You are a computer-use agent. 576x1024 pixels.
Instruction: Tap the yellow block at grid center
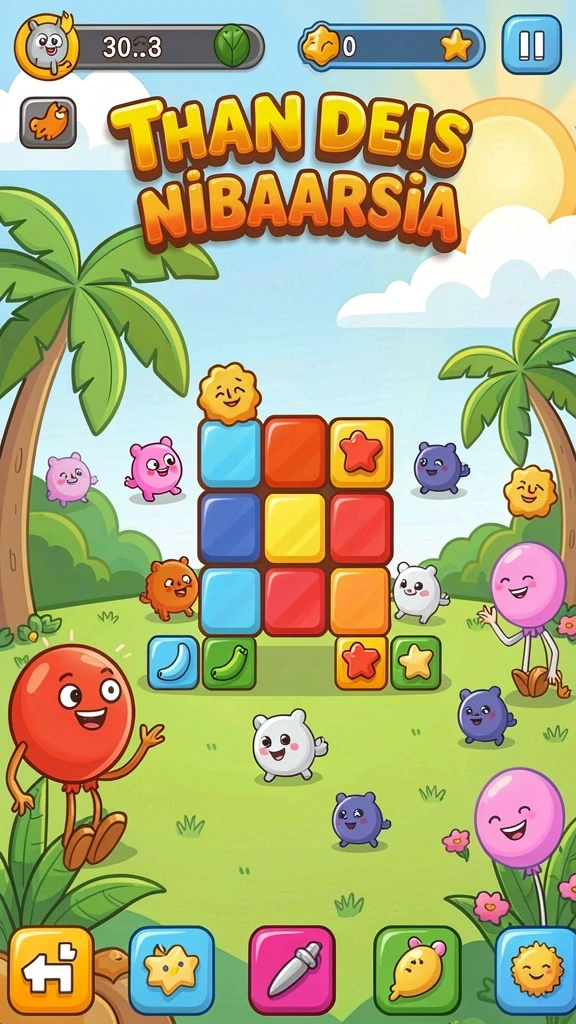295,528
